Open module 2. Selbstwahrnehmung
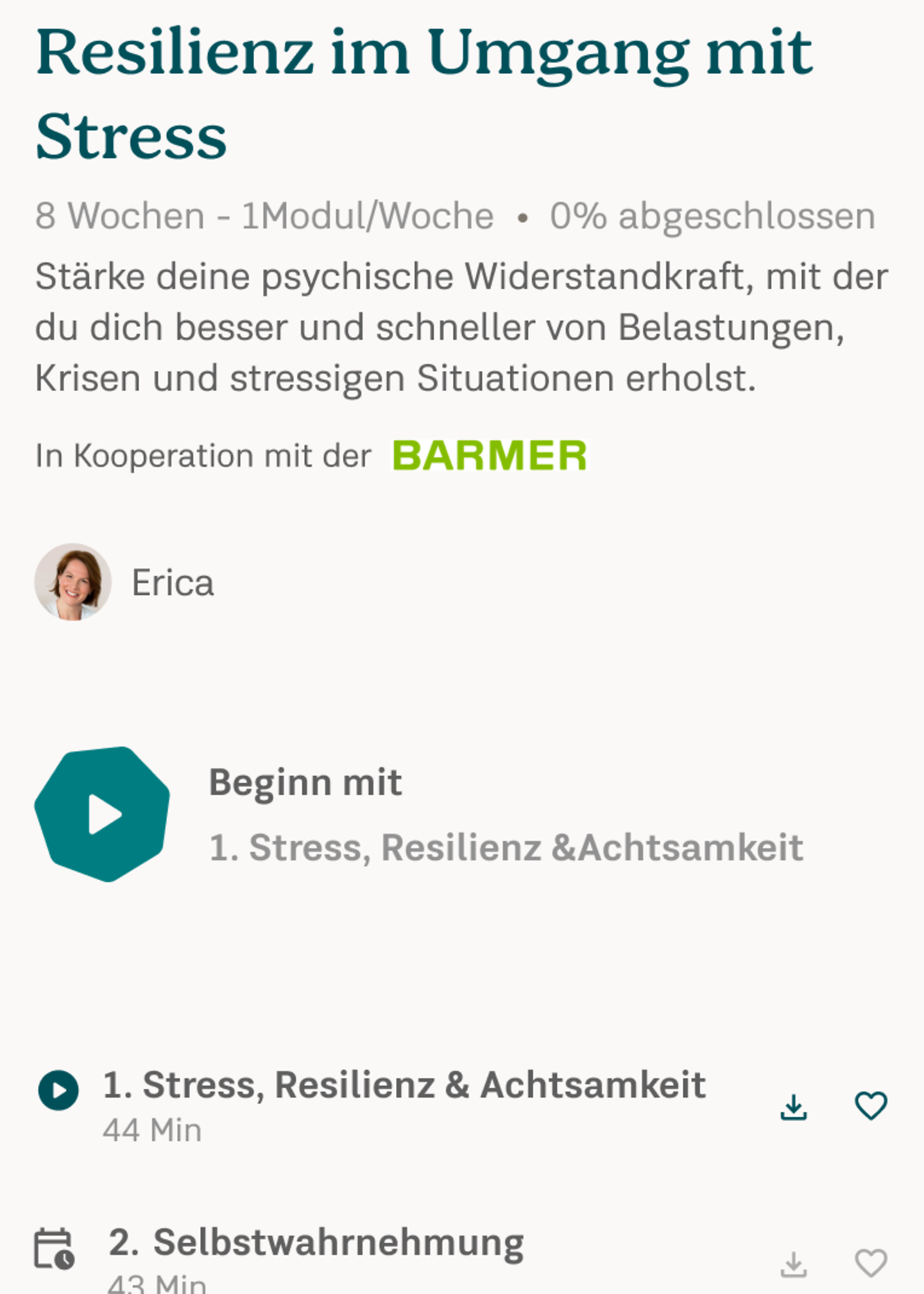This screenshot has height=1294, width=924. (316, 1243)
